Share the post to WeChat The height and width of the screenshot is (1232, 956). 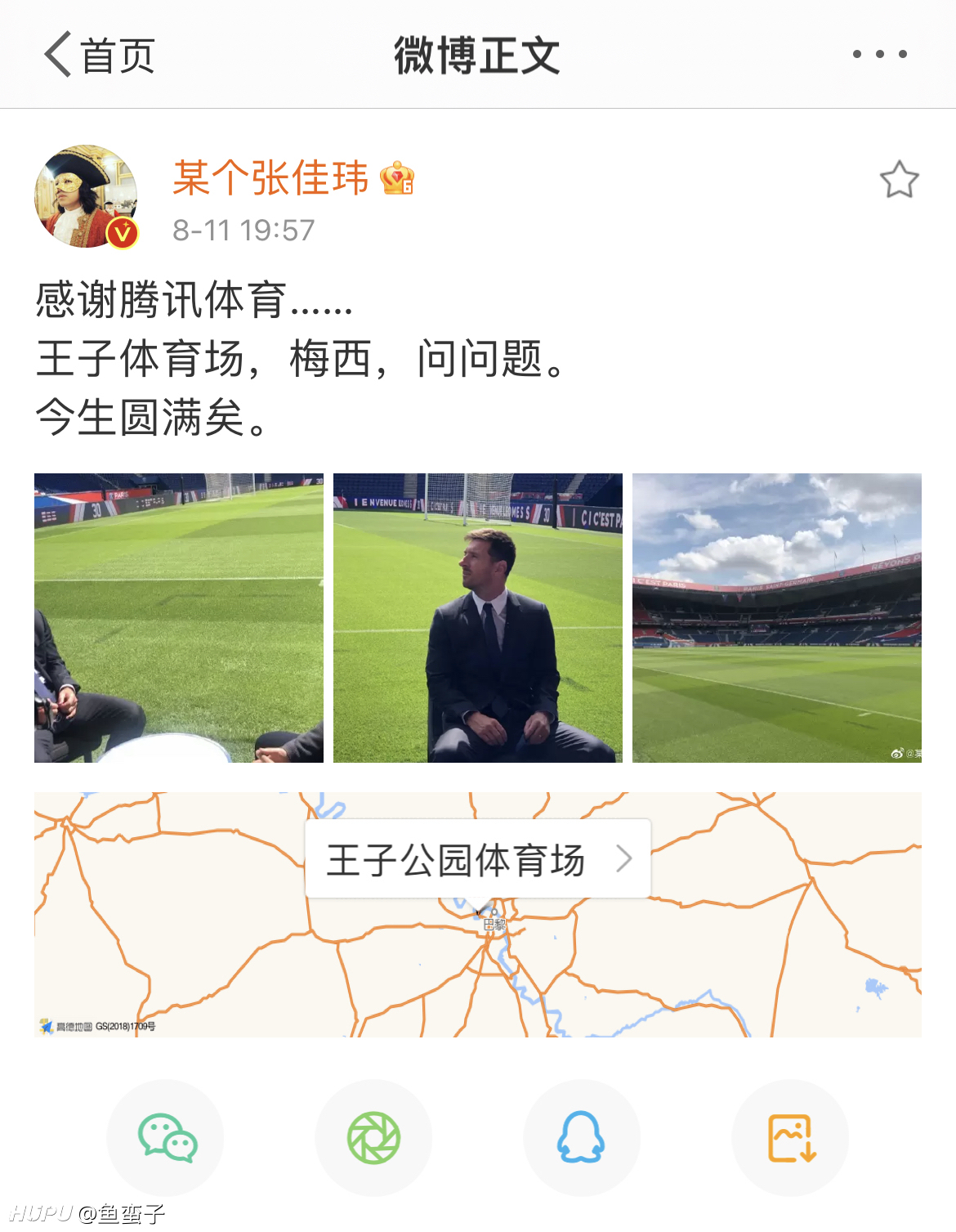click(x=166, y=1137)
